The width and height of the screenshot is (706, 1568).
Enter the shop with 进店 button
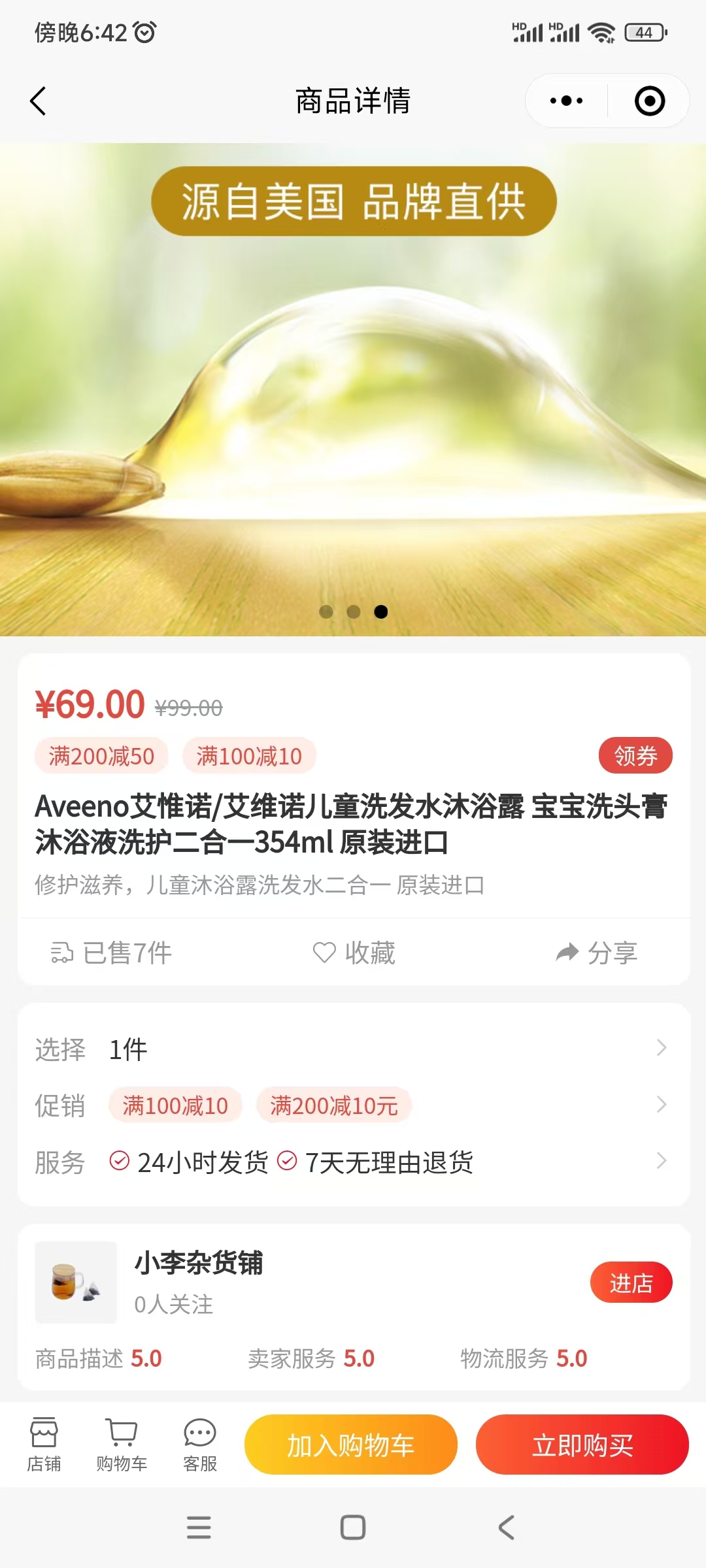point(630,1282)
